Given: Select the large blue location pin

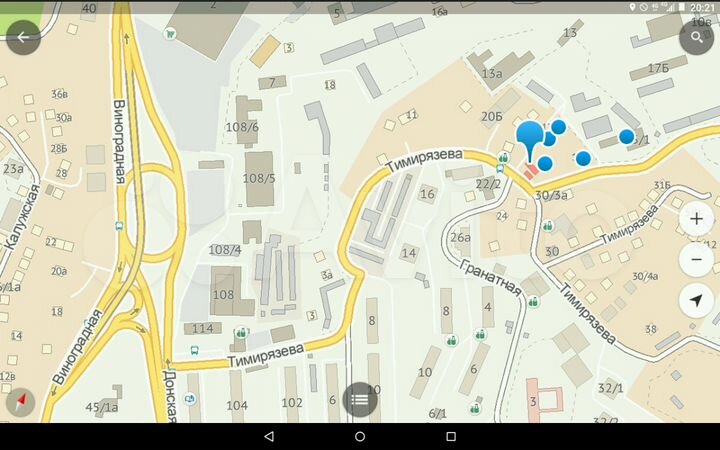Looking at the screenshot, I should (529, 134).
